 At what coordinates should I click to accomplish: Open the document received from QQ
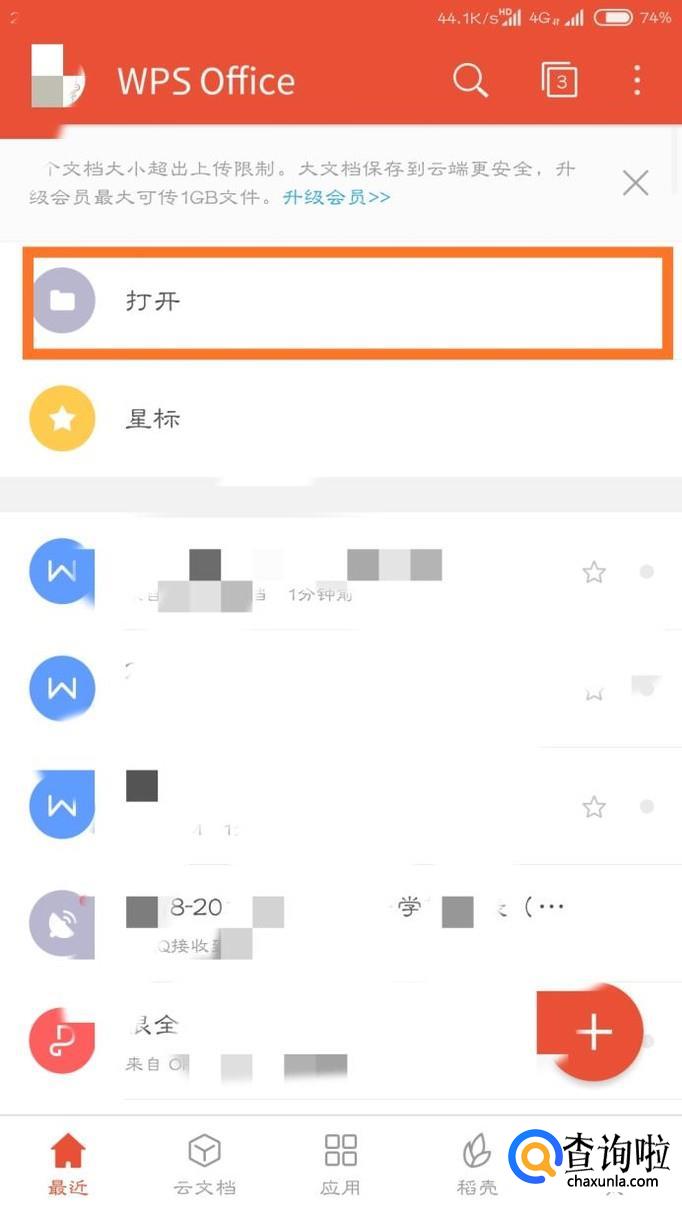tap(341, 923)
